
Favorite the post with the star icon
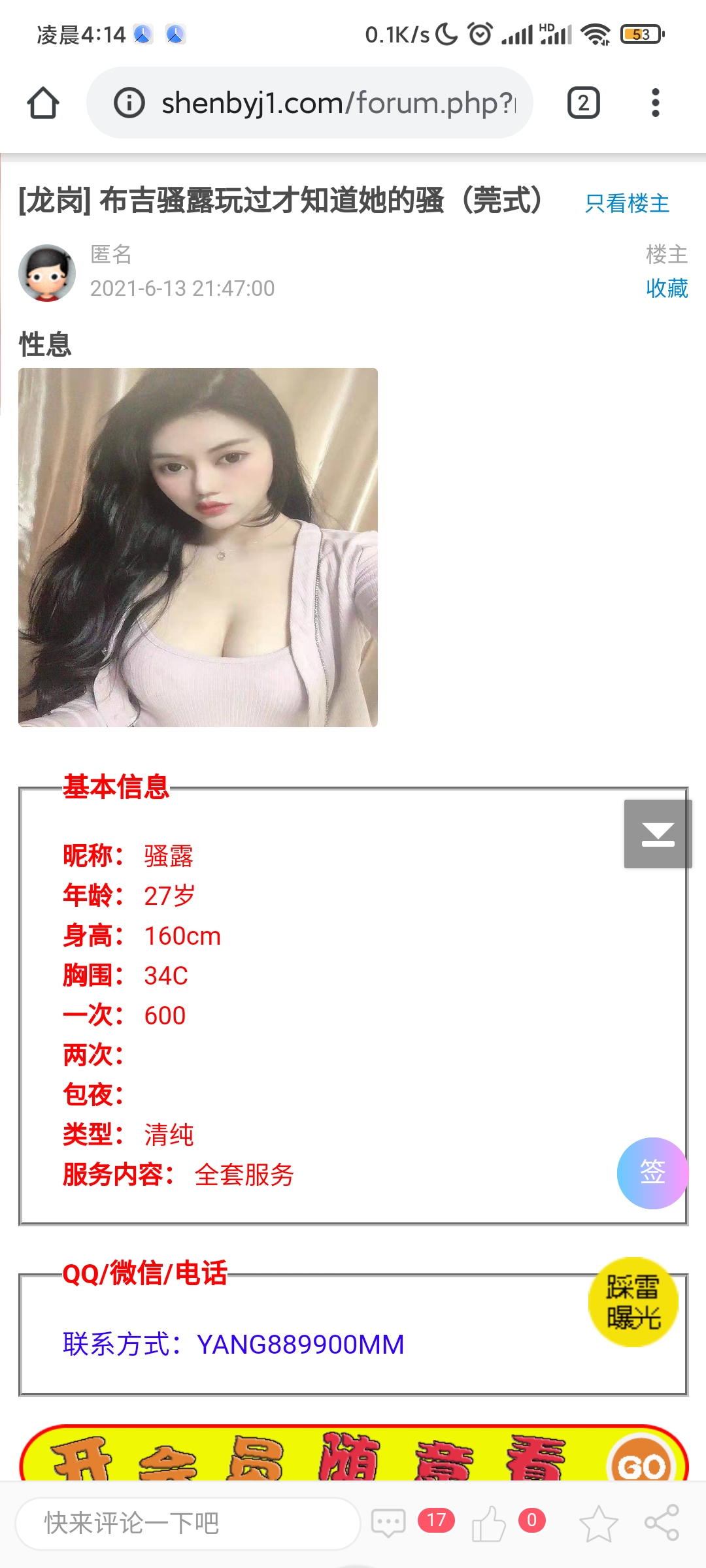[598, 1524]
